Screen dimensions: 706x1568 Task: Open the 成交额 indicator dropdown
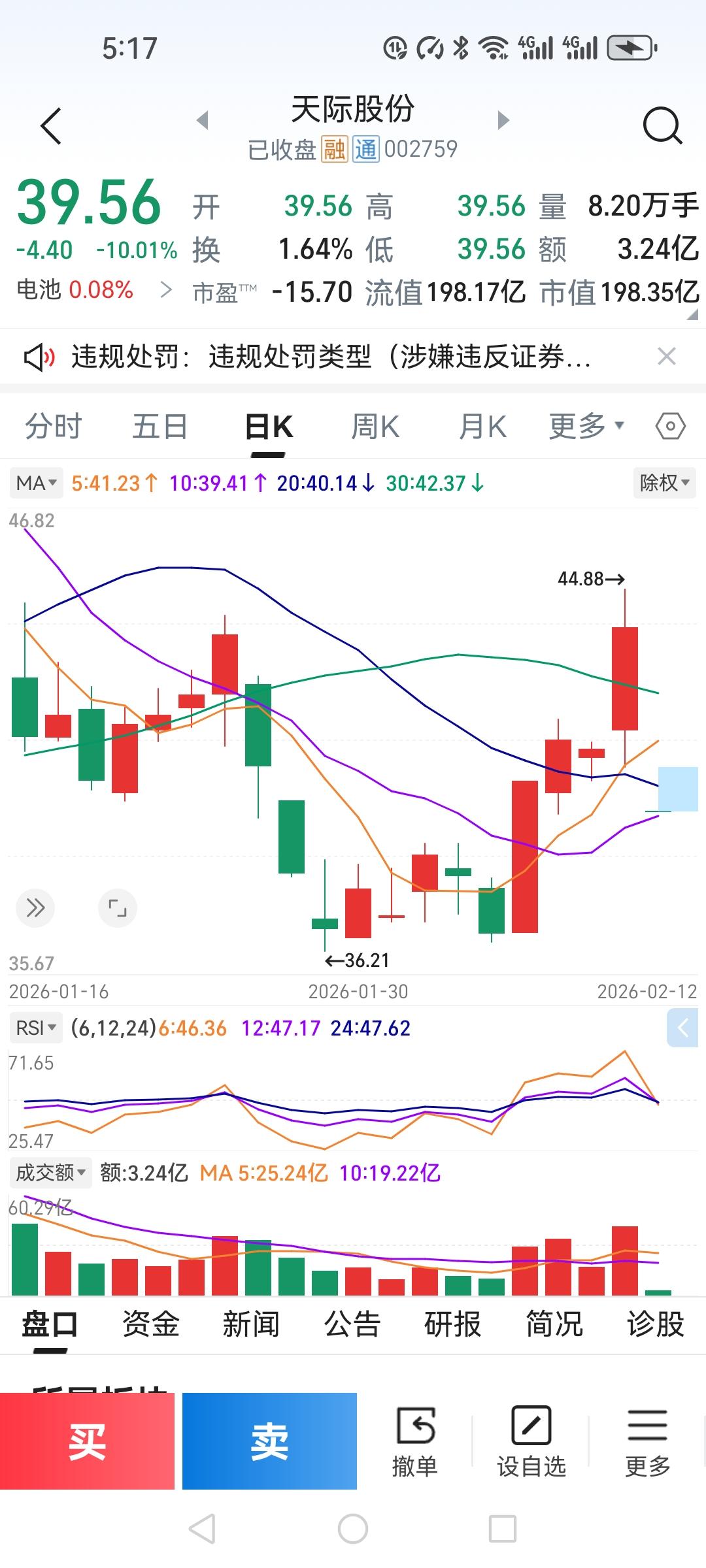click(50, 1173)
